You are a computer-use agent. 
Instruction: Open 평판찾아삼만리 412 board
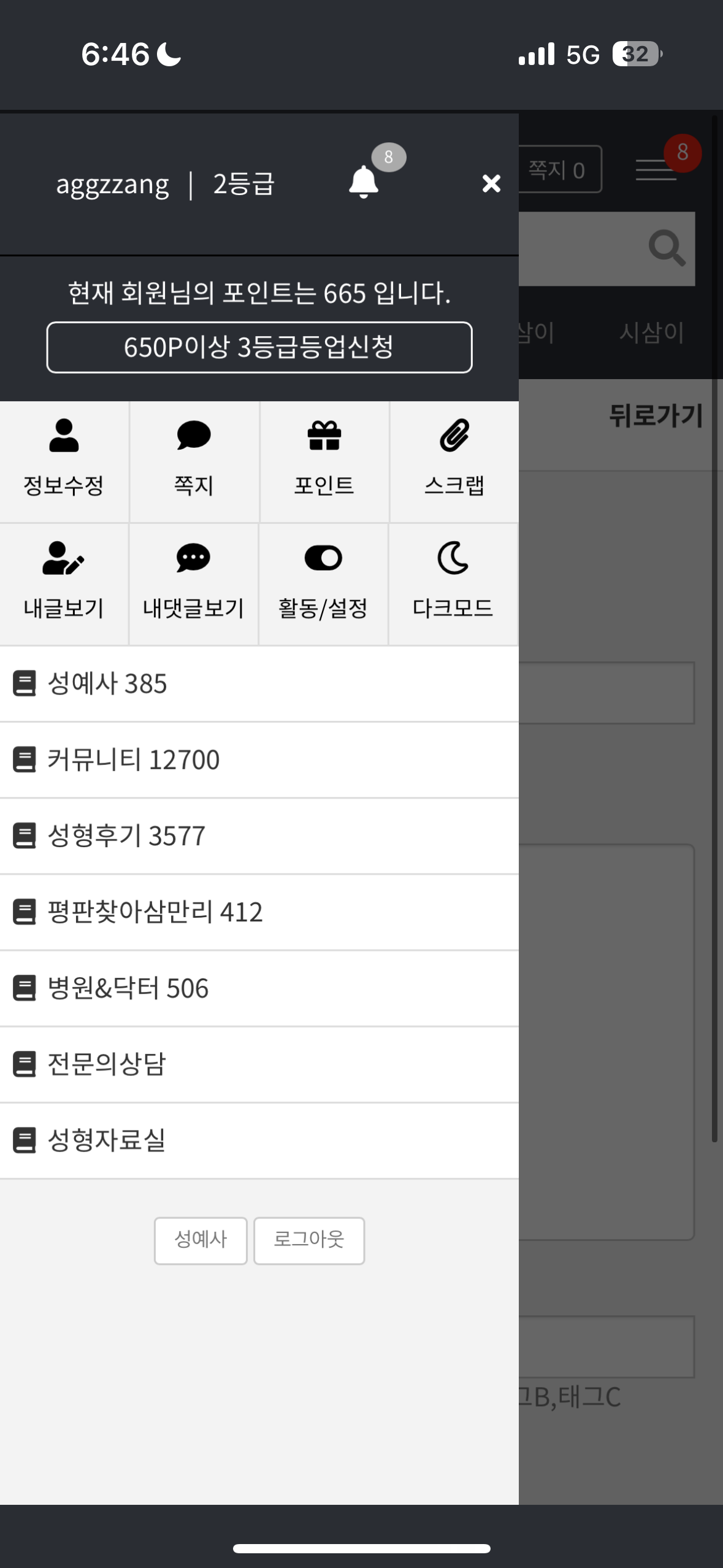tap(259, 912)
